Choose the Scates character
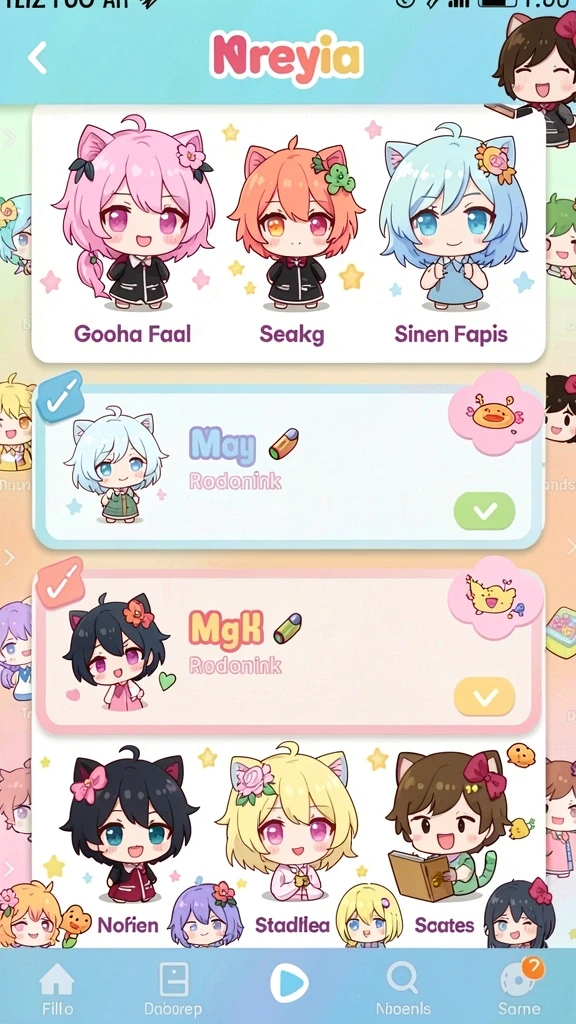This screenshot has height=1024, width=576. pyautogui.click(x=445, y=842)
